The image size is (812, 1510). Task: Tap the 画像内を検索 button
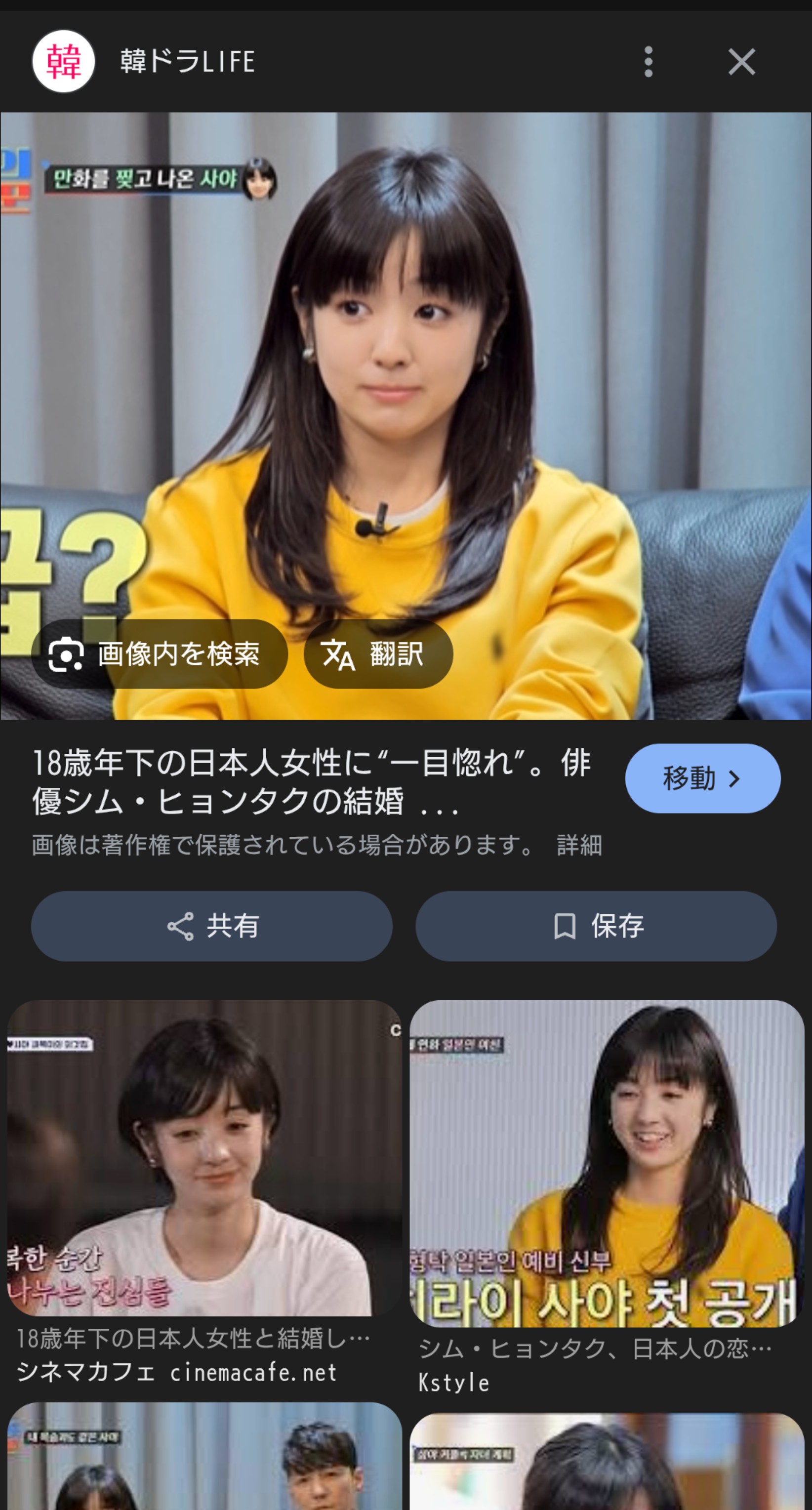(160, 653)
